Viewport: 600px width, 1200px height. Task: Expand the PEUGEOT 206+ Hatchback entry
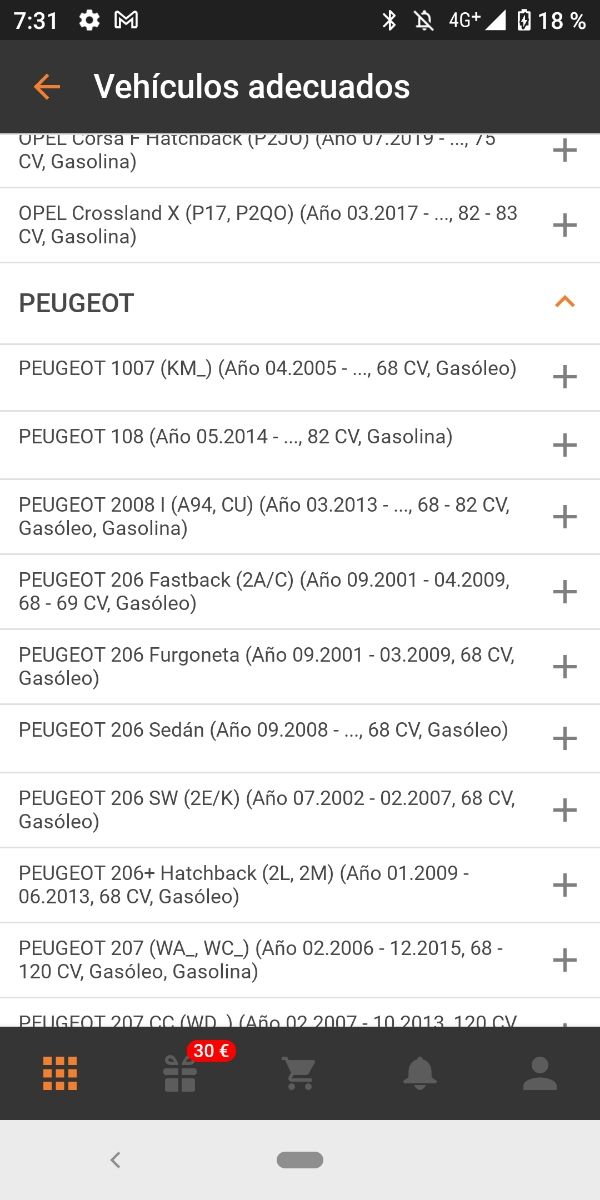pos(565,885)
